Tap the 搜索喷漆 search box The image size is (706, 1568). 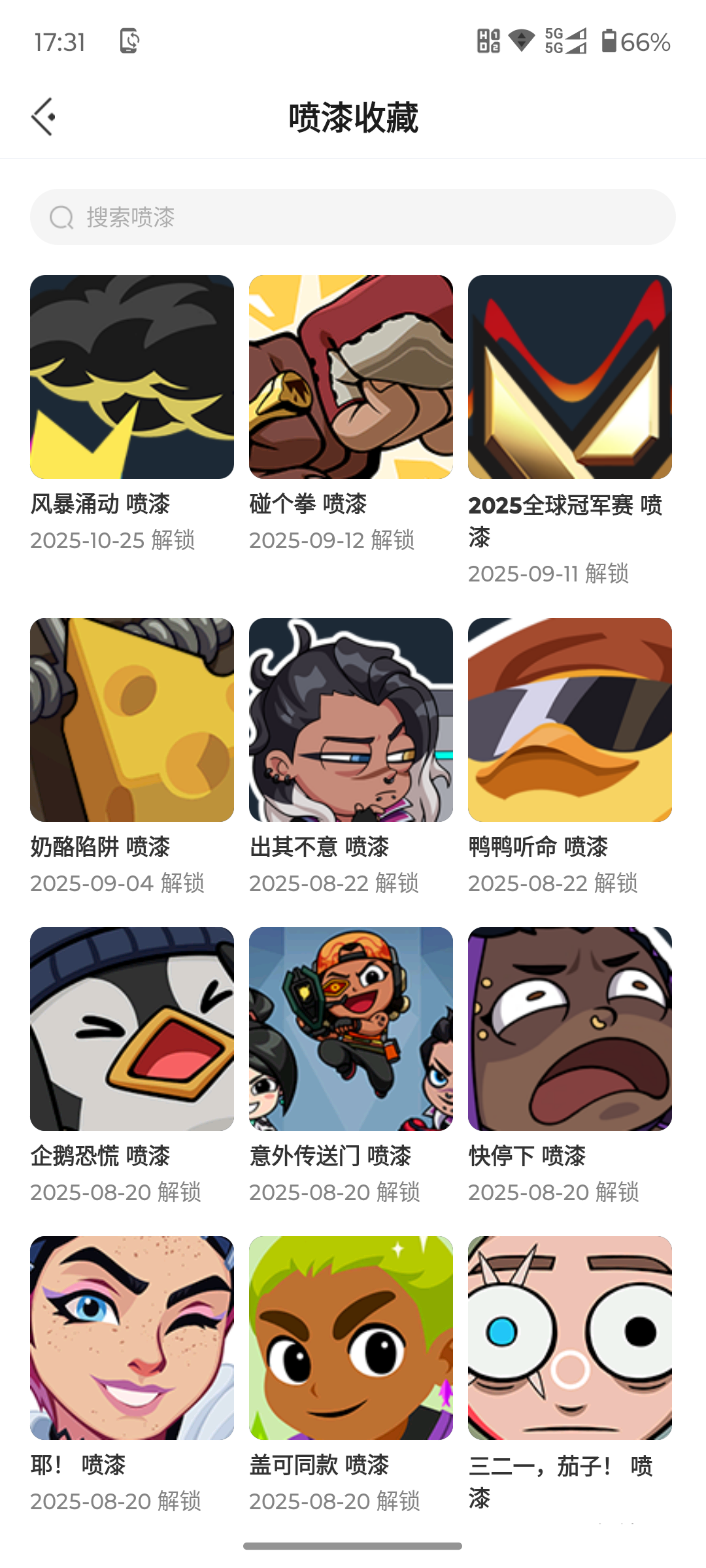[x=353, y=217]
